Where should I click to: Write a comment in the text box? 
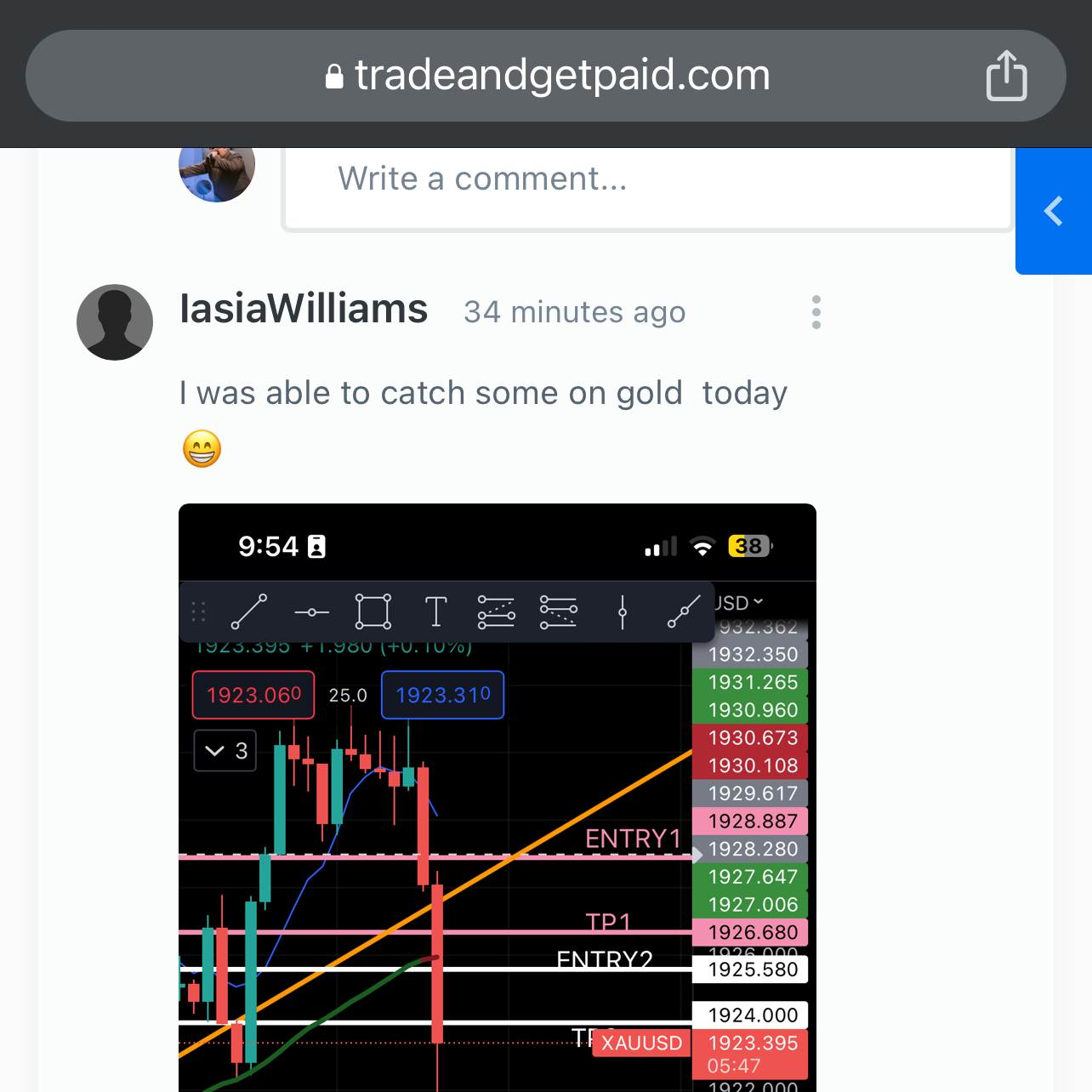click(646, 180)
